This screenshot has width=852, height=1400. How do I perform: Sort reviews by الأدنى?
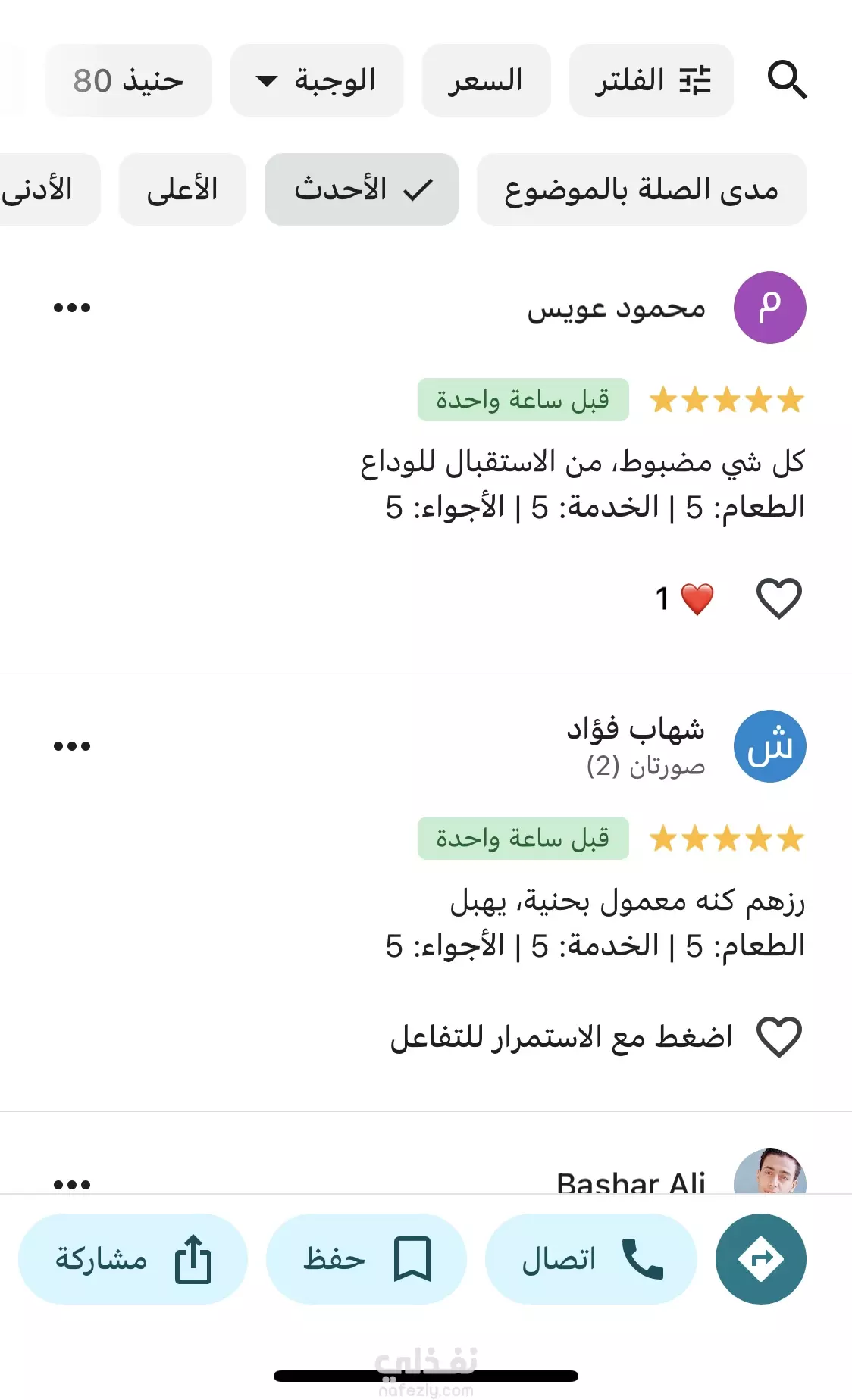click(x=44, y=189)
